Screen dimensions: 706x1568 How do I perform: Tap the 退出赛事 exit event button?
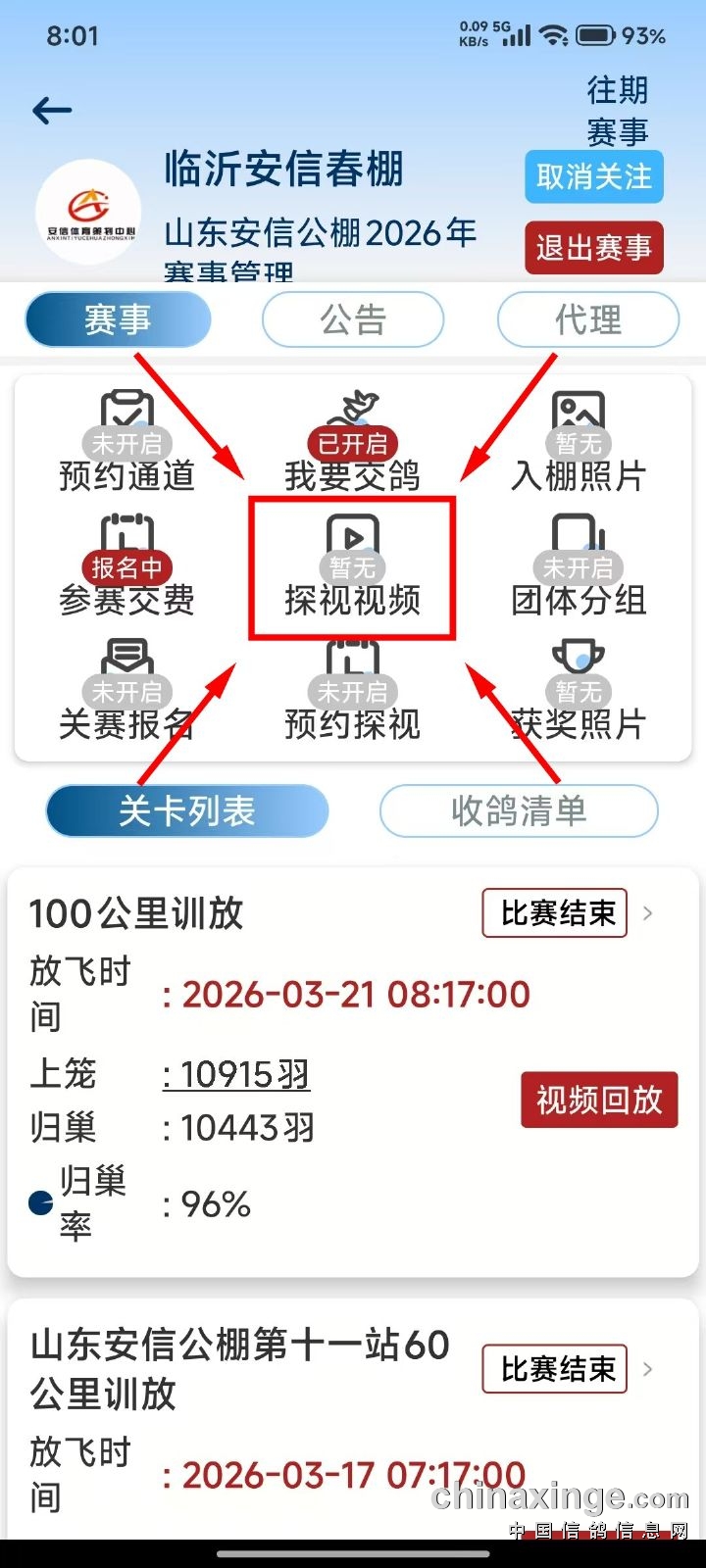594,248
